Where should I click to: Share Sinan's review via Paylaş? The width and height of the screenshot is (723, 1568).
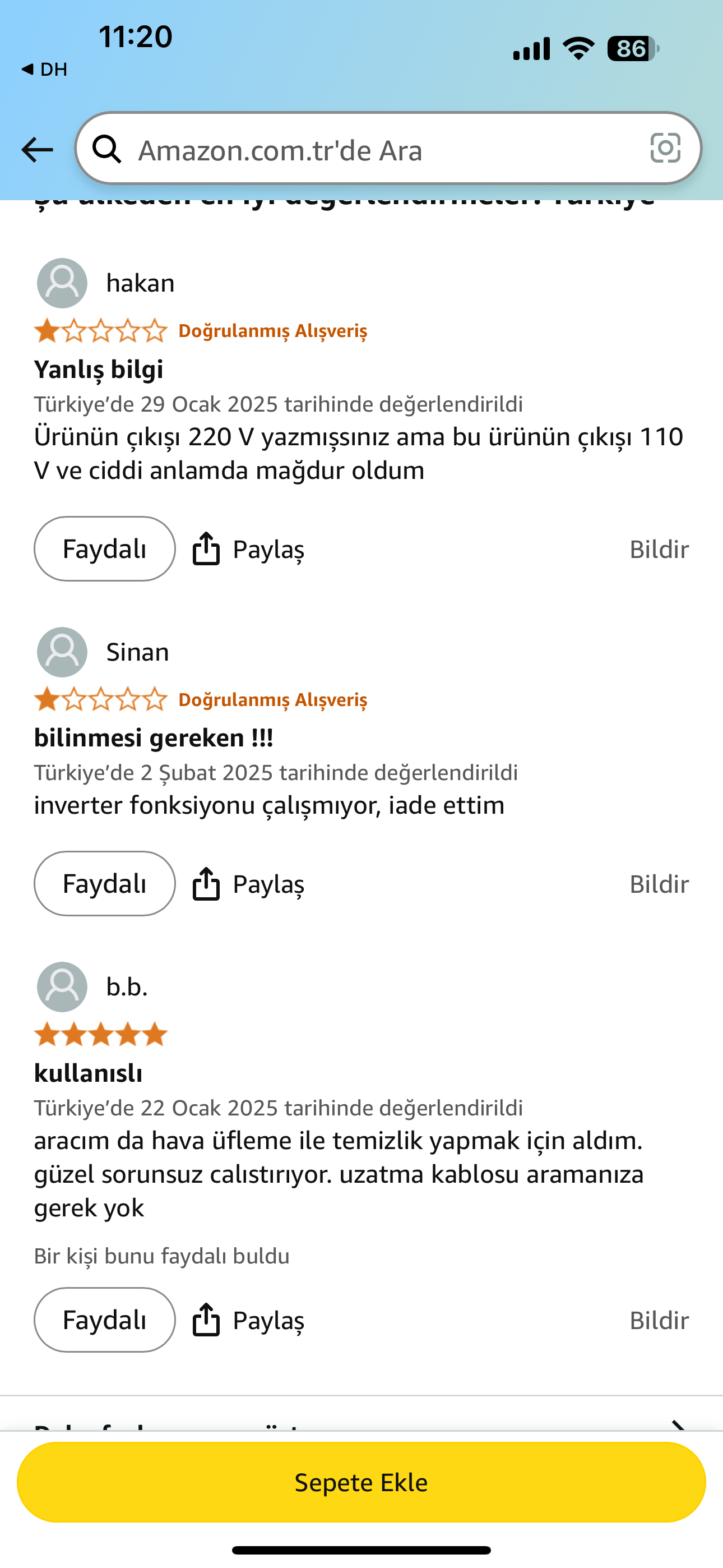pyautogui.click(x=249, y=884)
